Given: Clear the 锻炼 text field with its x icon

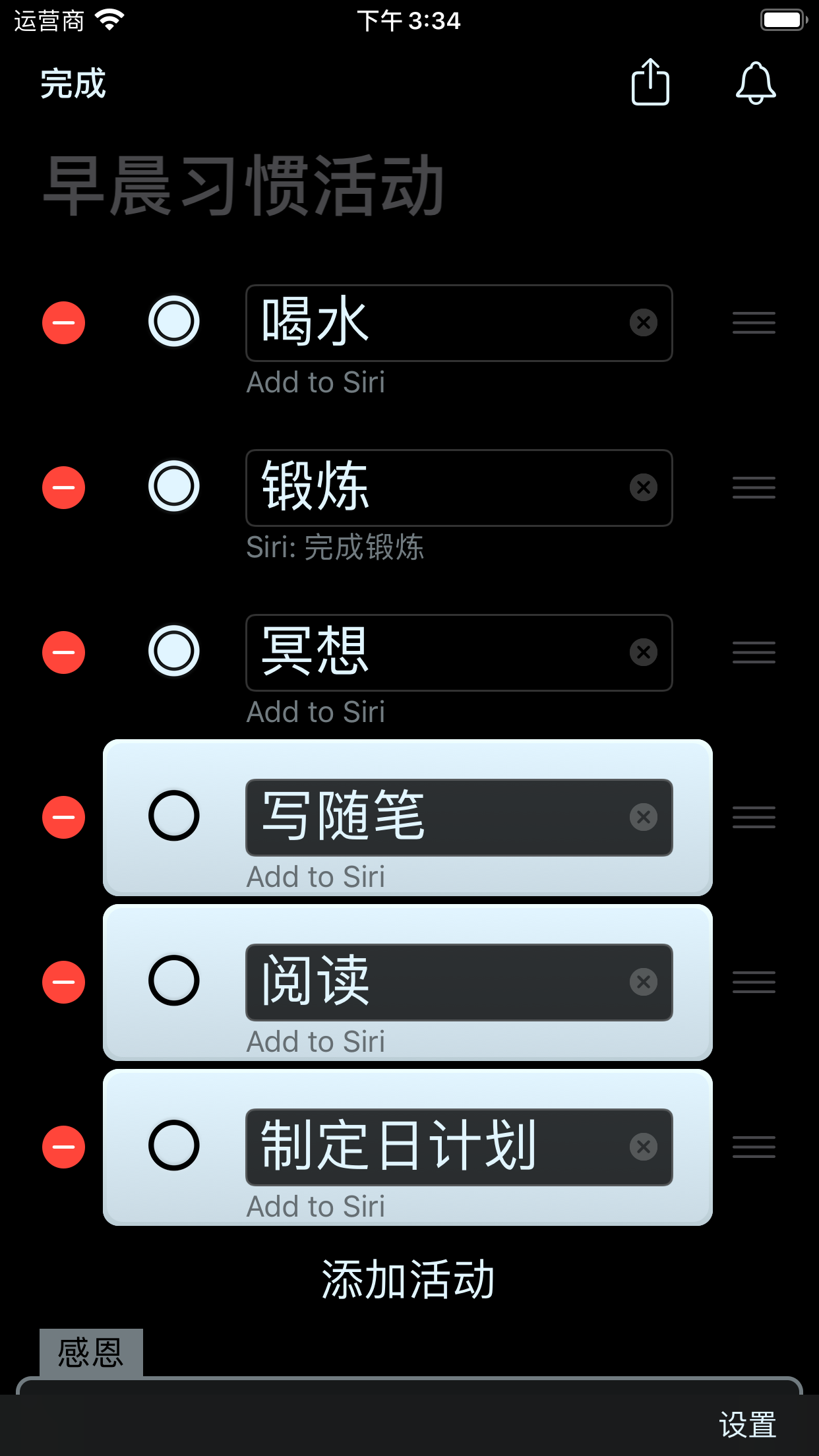Looking at the screenshot, I should coord(644,487).
